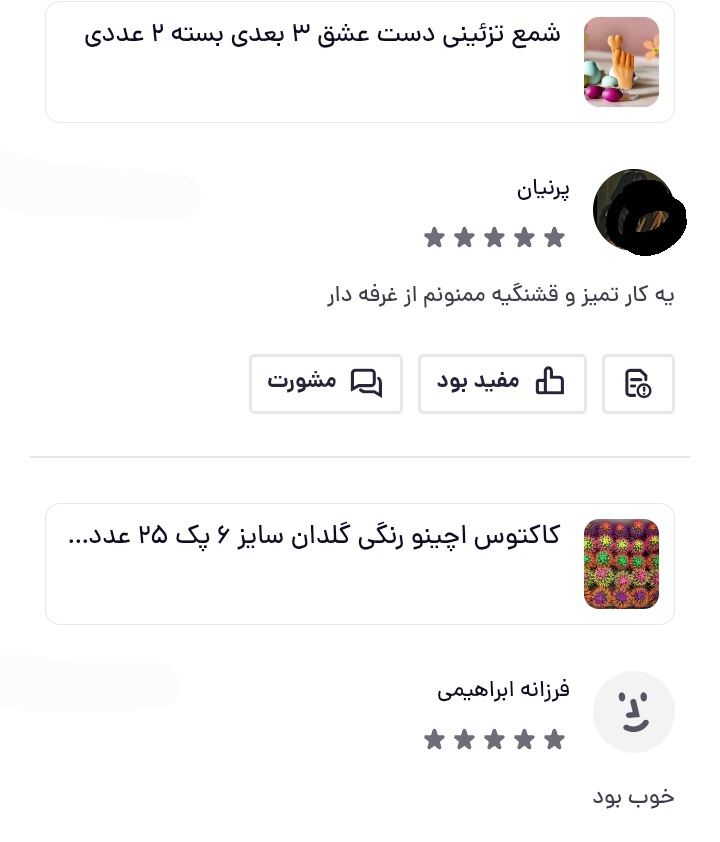Select the fifth star in پرنیان's rating

554,237
